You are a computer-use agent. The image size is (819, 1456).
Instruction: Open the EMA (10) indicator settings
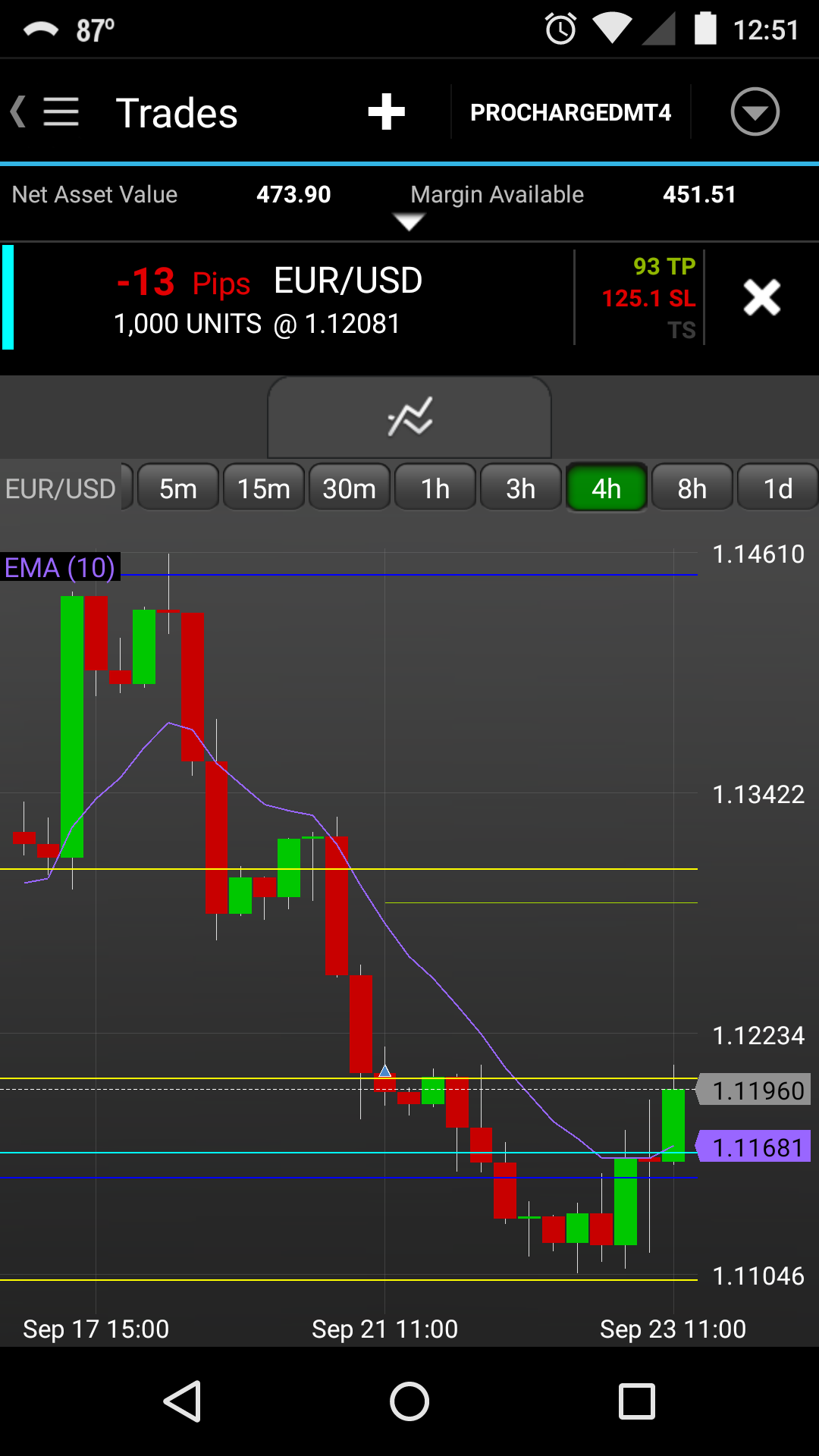60,567
